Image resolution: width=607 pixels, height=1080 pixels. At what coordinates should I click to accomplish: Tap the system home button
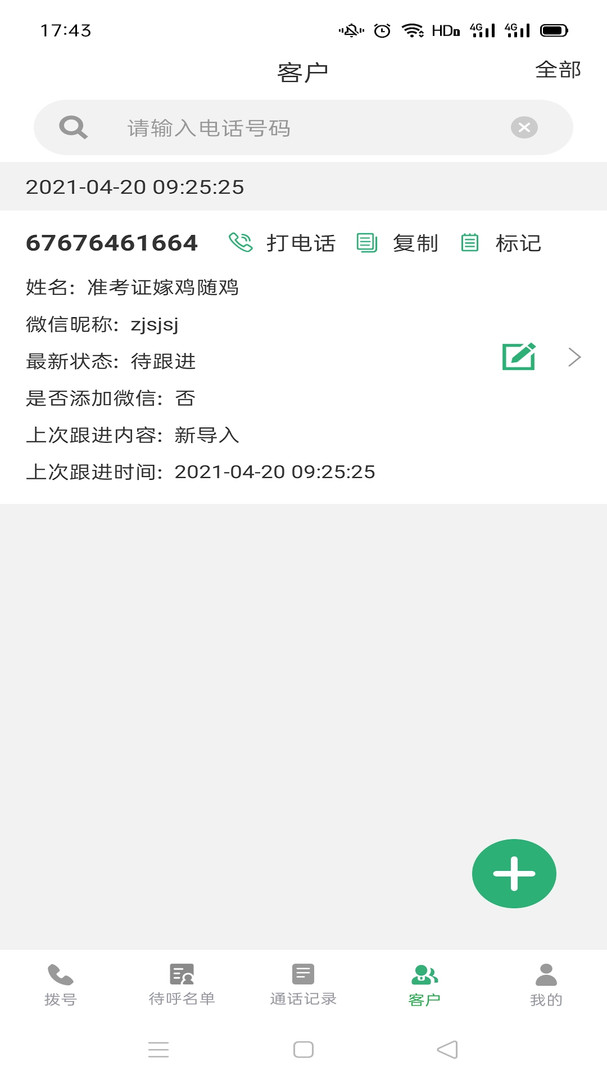coord(303,1049)
